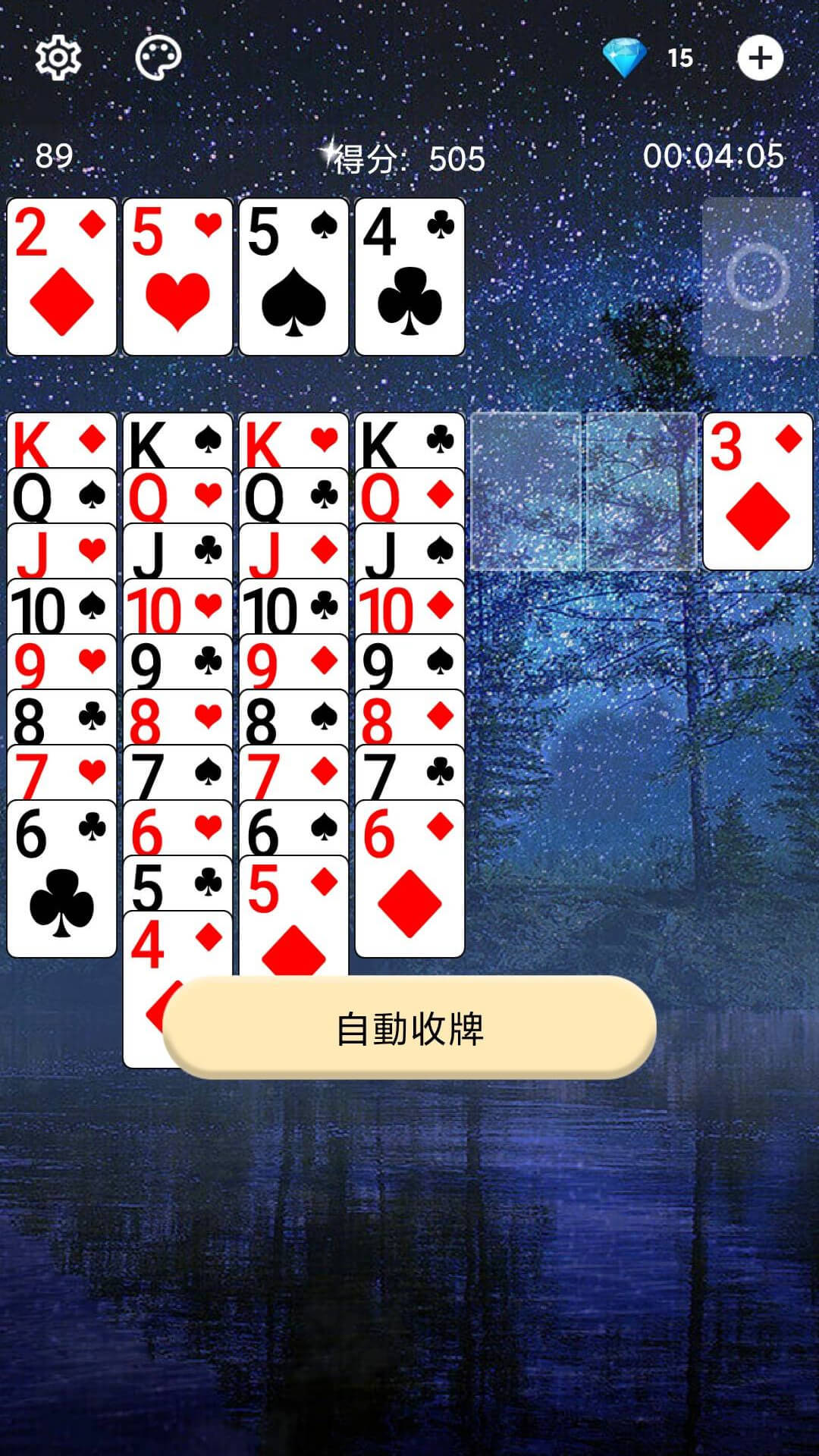Select the 5 of diamonds card
The width and height of the screenshot is (819, 1456).
293,915
